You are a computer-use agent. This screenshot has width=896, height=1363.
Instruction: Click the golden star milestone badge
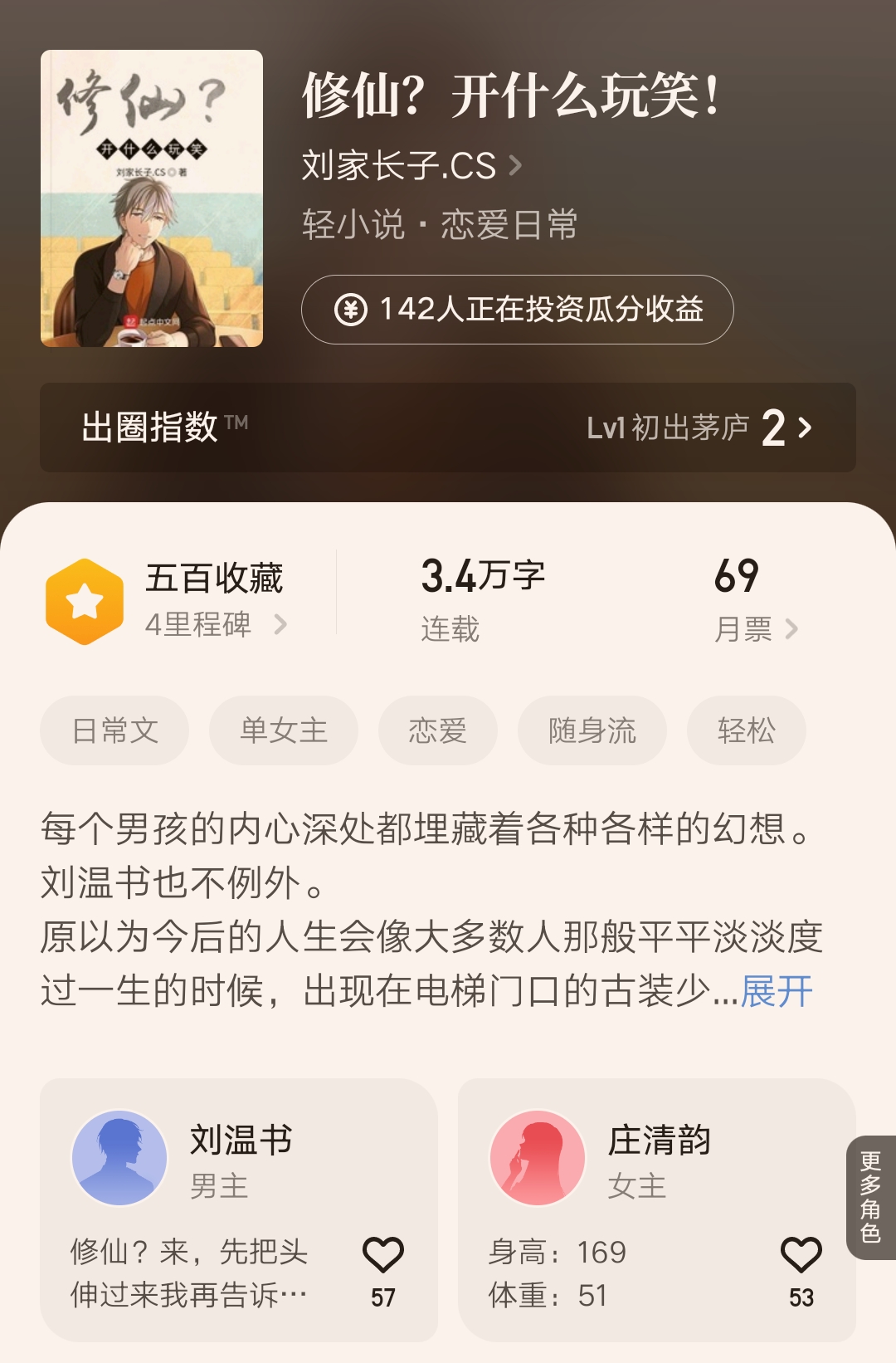pos(86,599)
